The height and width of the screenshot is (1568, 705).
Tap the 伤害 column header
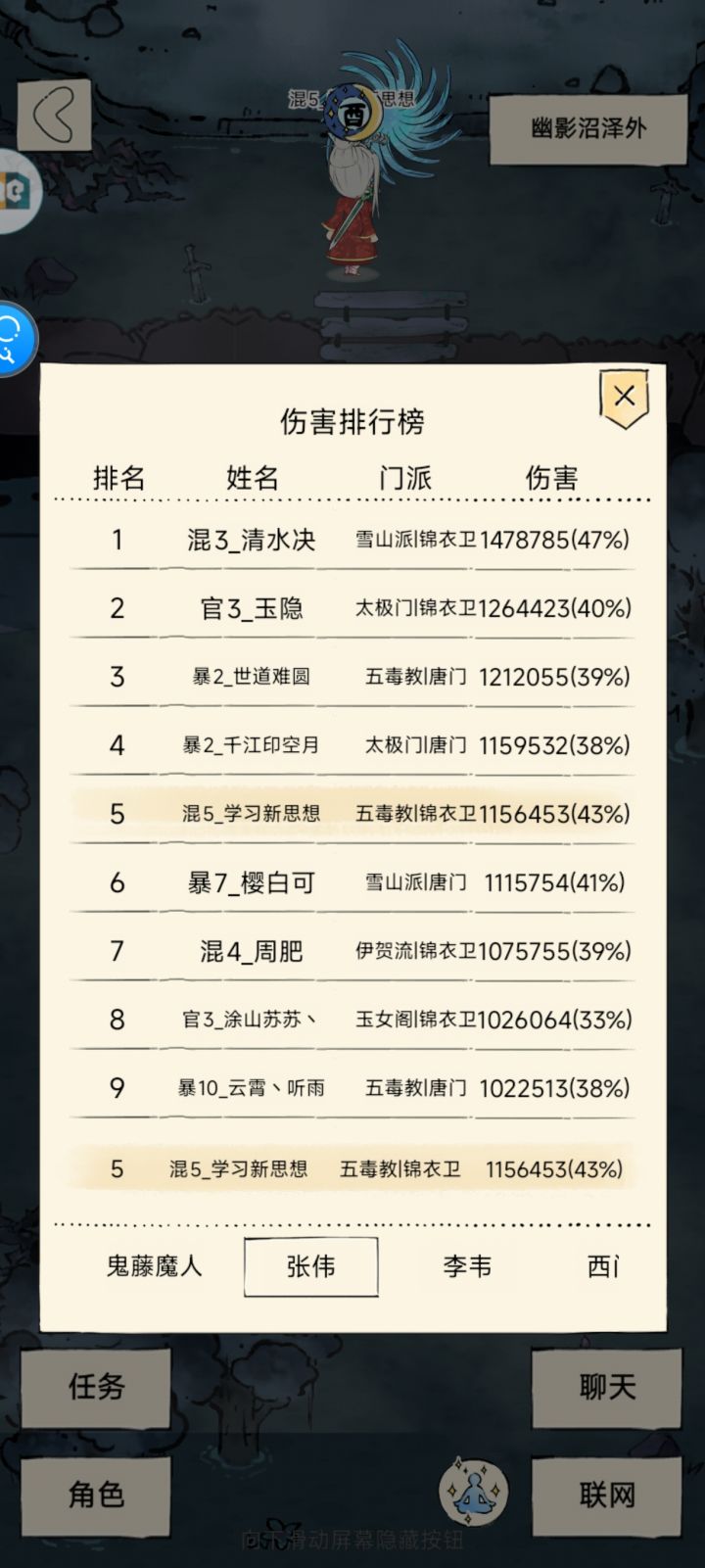pyautogui.click(x=553, y=478)
